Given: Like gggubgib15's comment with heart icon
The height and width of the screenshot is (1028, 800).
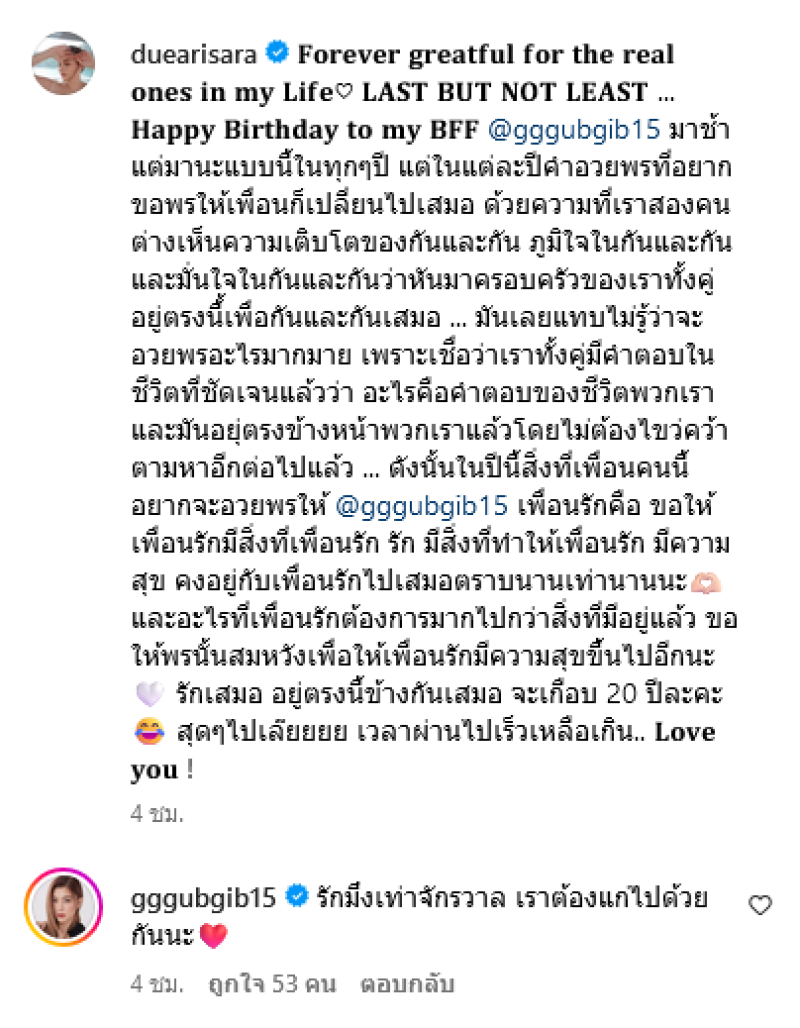Looking at the screenshot, I should 761,906.
